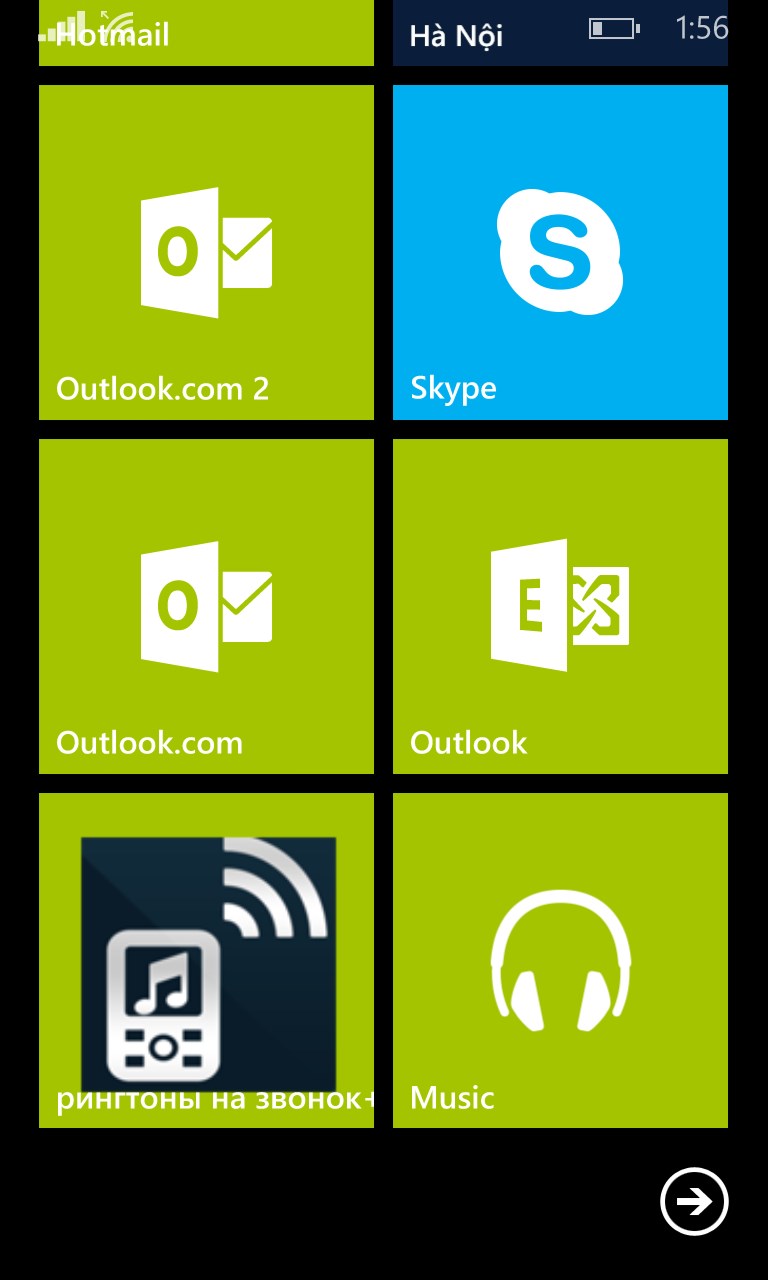Viewport: 768px width, 1280px height.
Task: Go to the app list arrow
Action: click(x=694, y=1201)
